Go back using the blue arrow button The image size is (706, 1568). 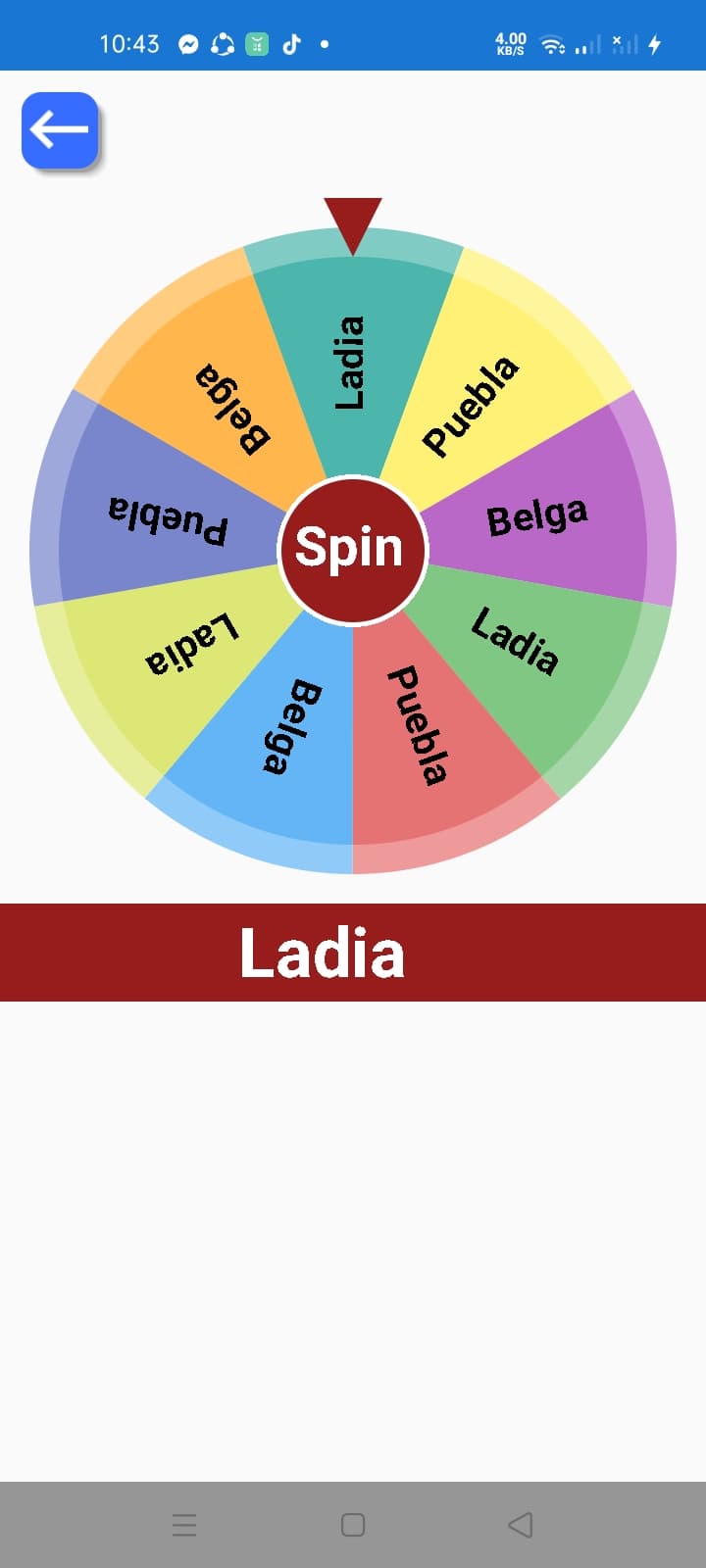(60, 130)
